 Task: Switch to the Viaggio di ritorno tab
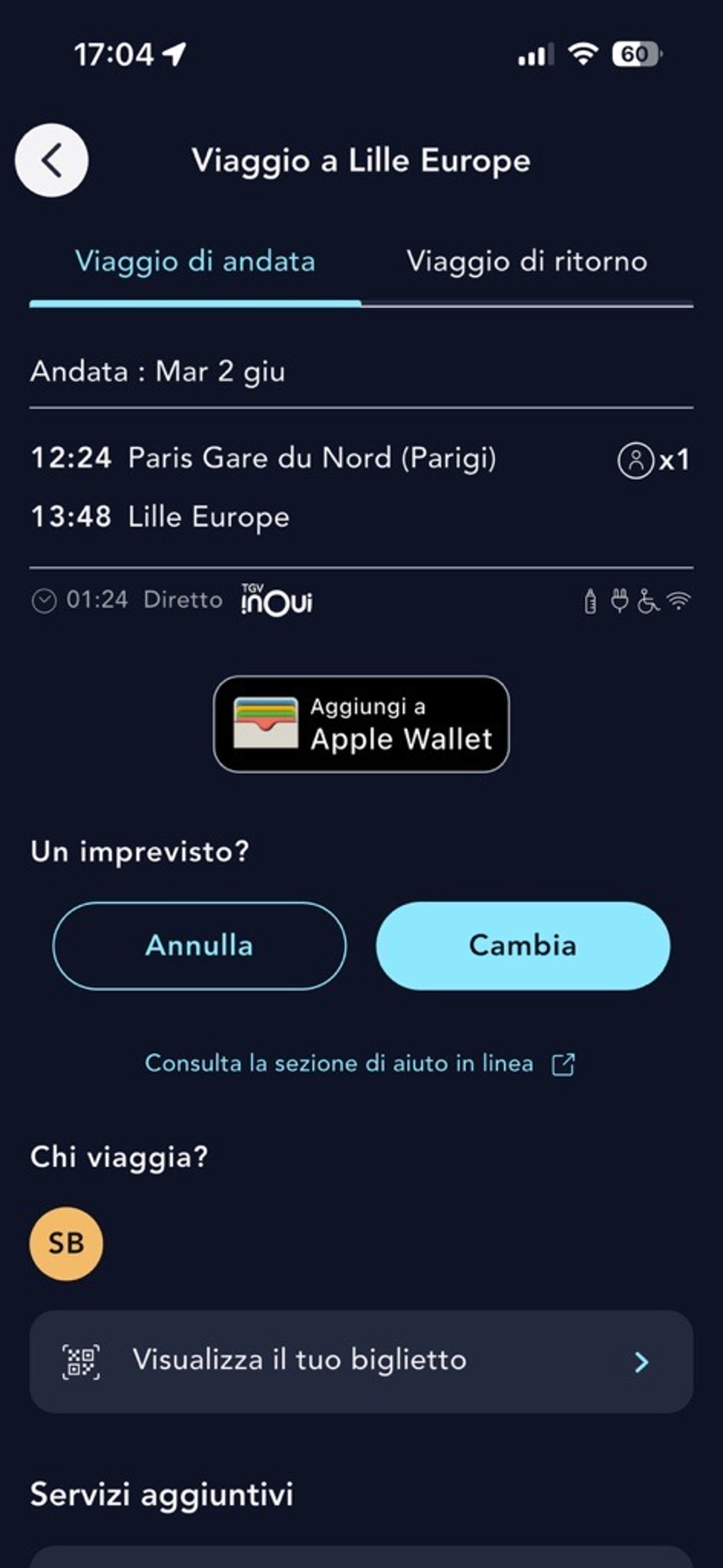[x=526, y=262]
